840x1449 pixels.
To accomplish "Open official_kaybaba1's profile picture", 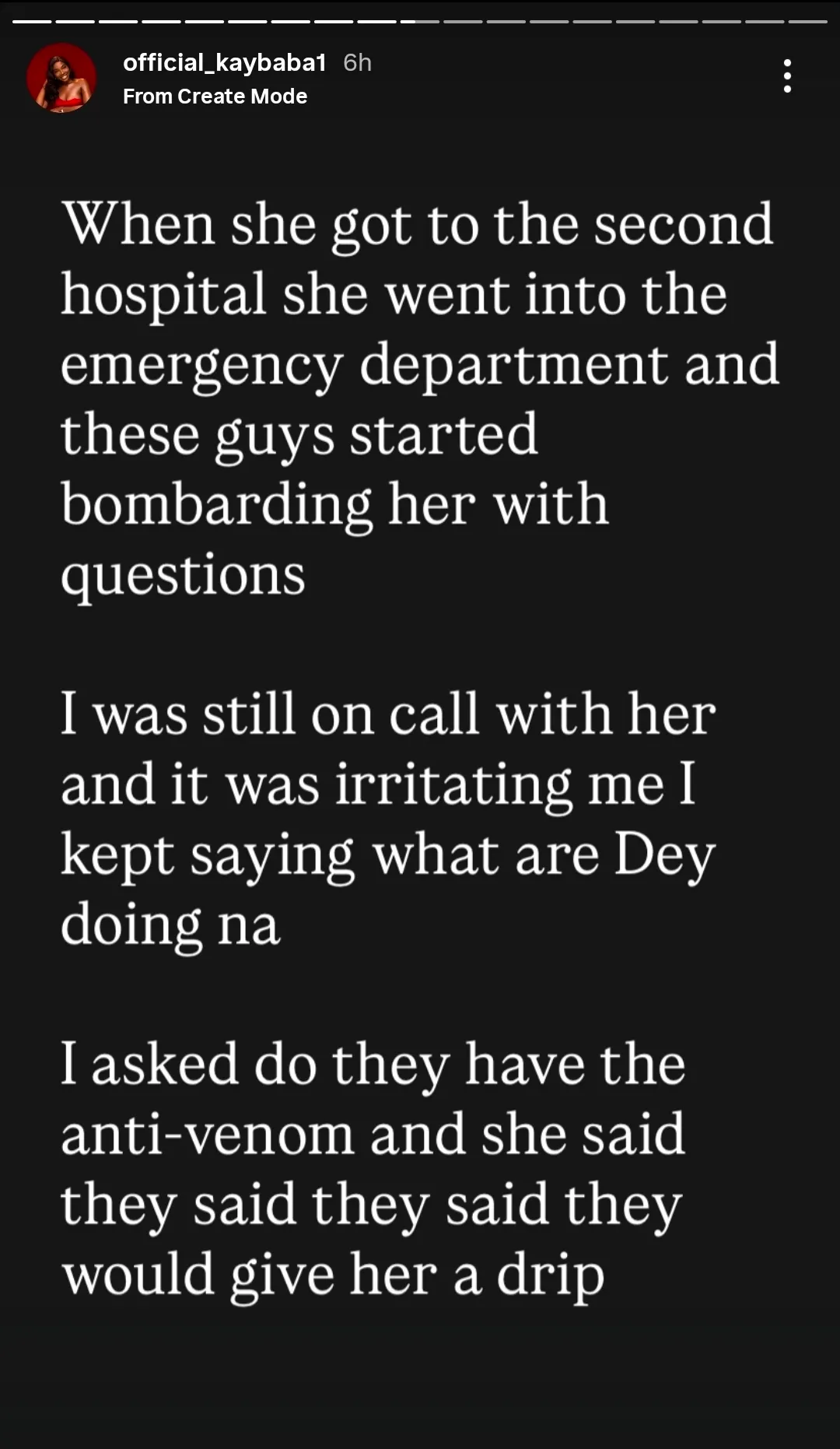I will click(x=61, y=78).
